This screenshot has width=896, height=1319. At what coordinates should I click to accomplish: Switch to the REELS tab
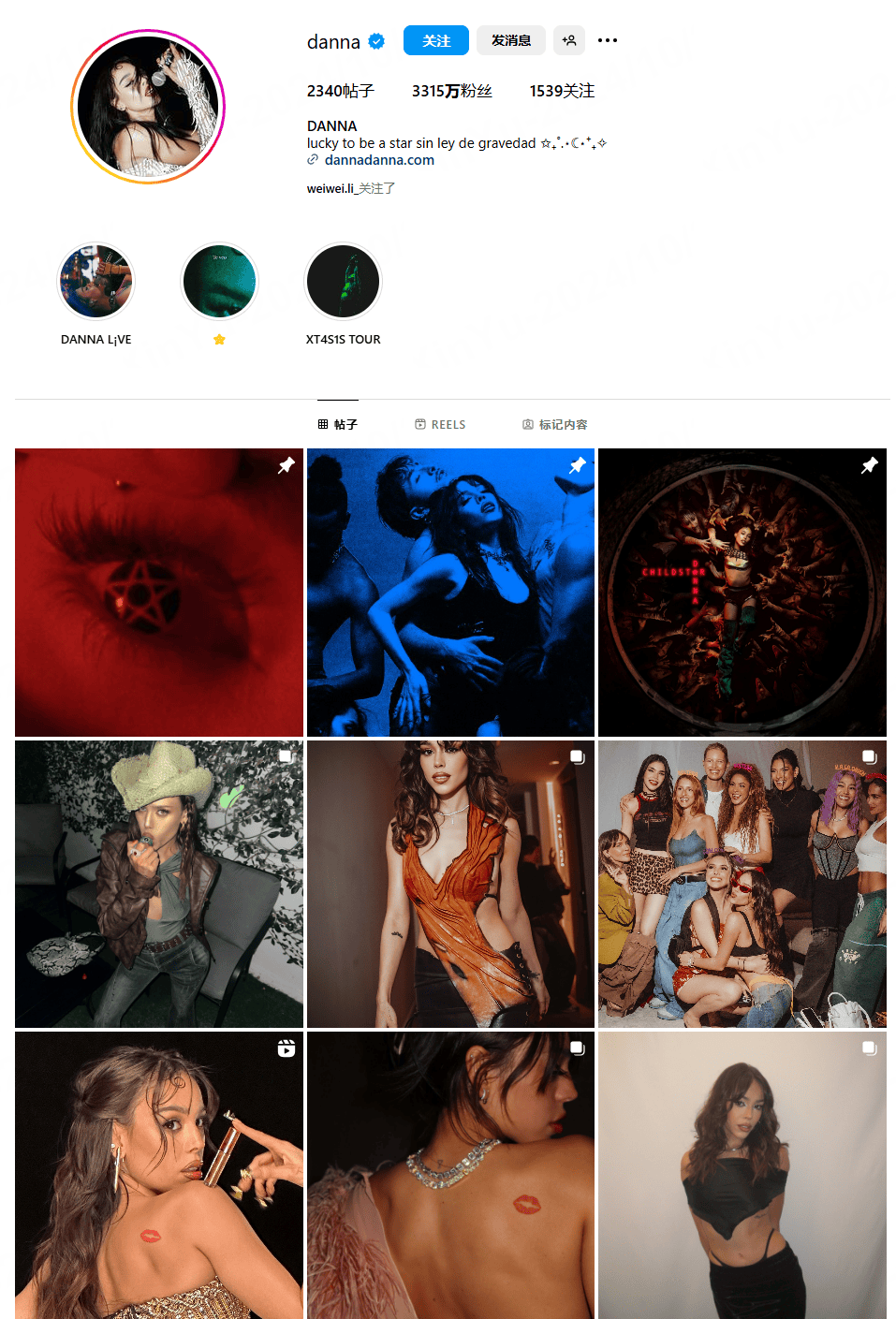point(440,424)
